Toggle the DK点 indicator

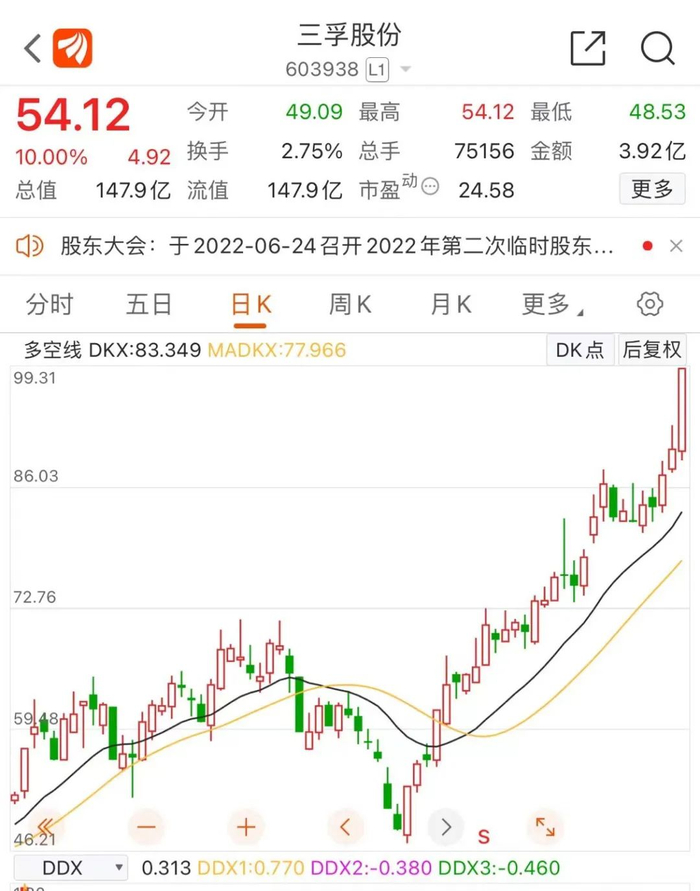point(579,349)
